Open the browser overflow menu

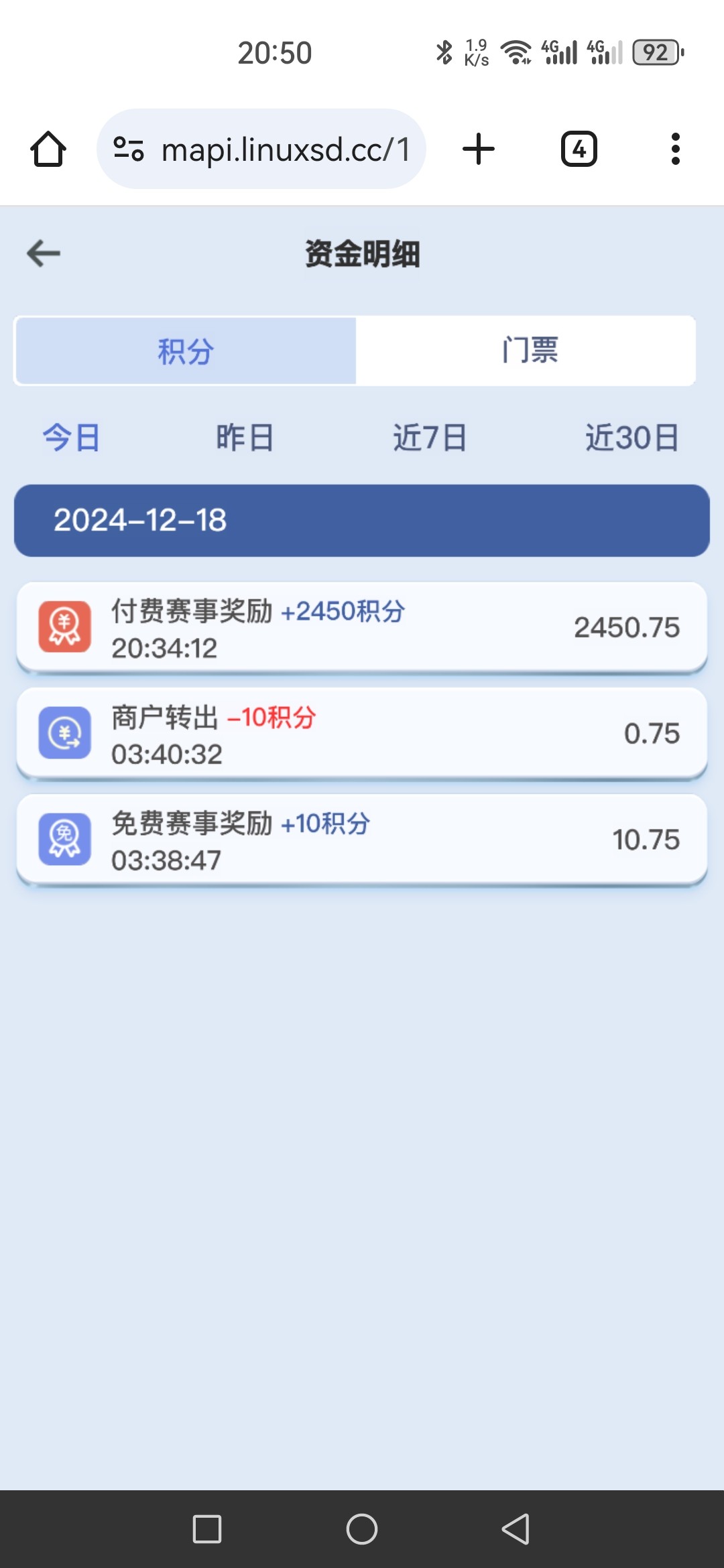click(x=676, y=149)
